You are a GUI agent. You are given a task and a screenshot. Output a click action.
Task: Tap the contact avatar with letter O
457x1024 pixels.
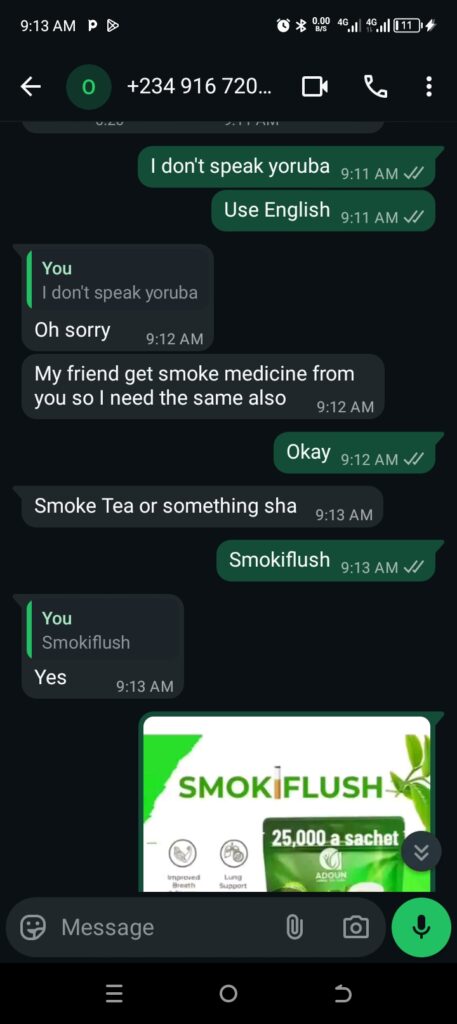click(89, 86)
